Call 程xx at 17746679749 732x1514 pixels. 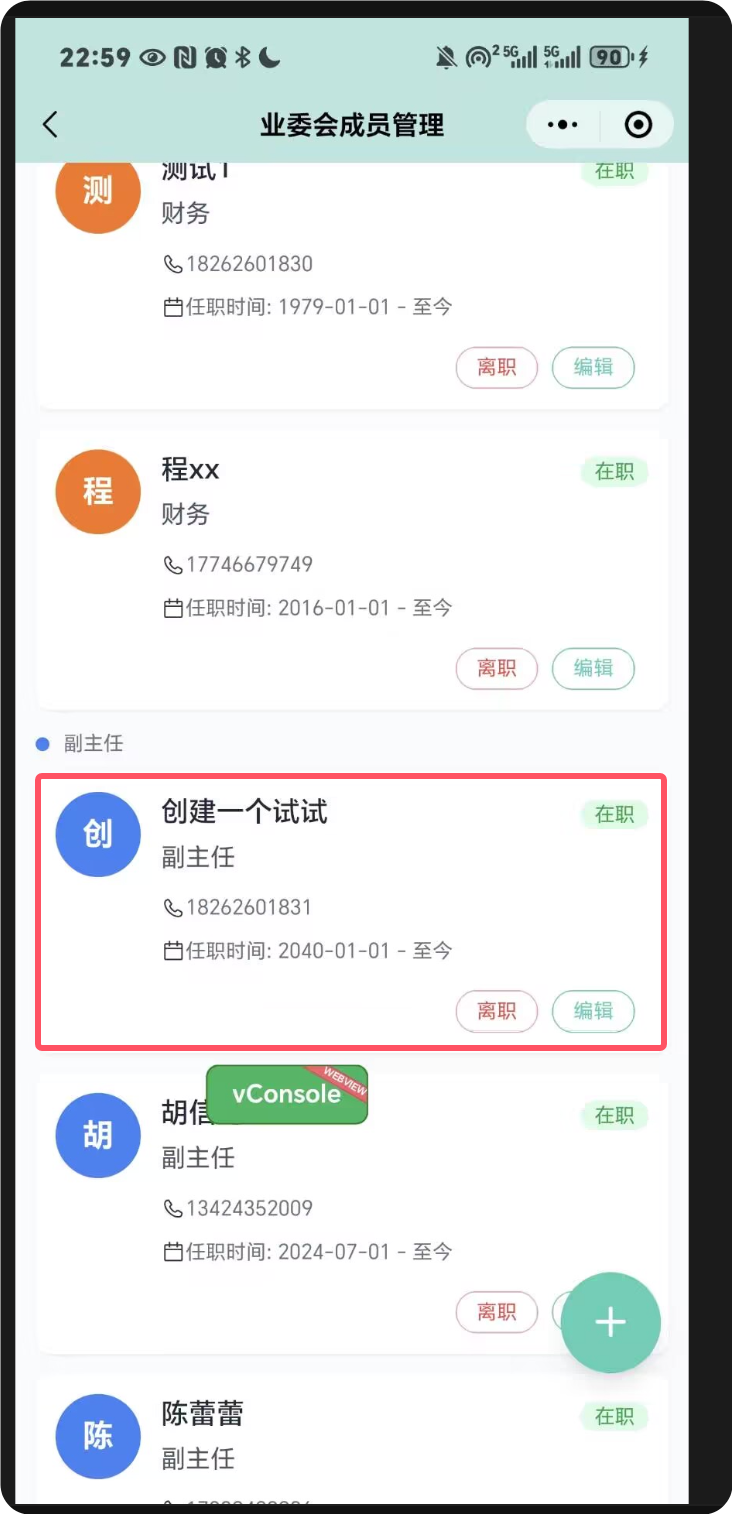click(x=248, y=565)
